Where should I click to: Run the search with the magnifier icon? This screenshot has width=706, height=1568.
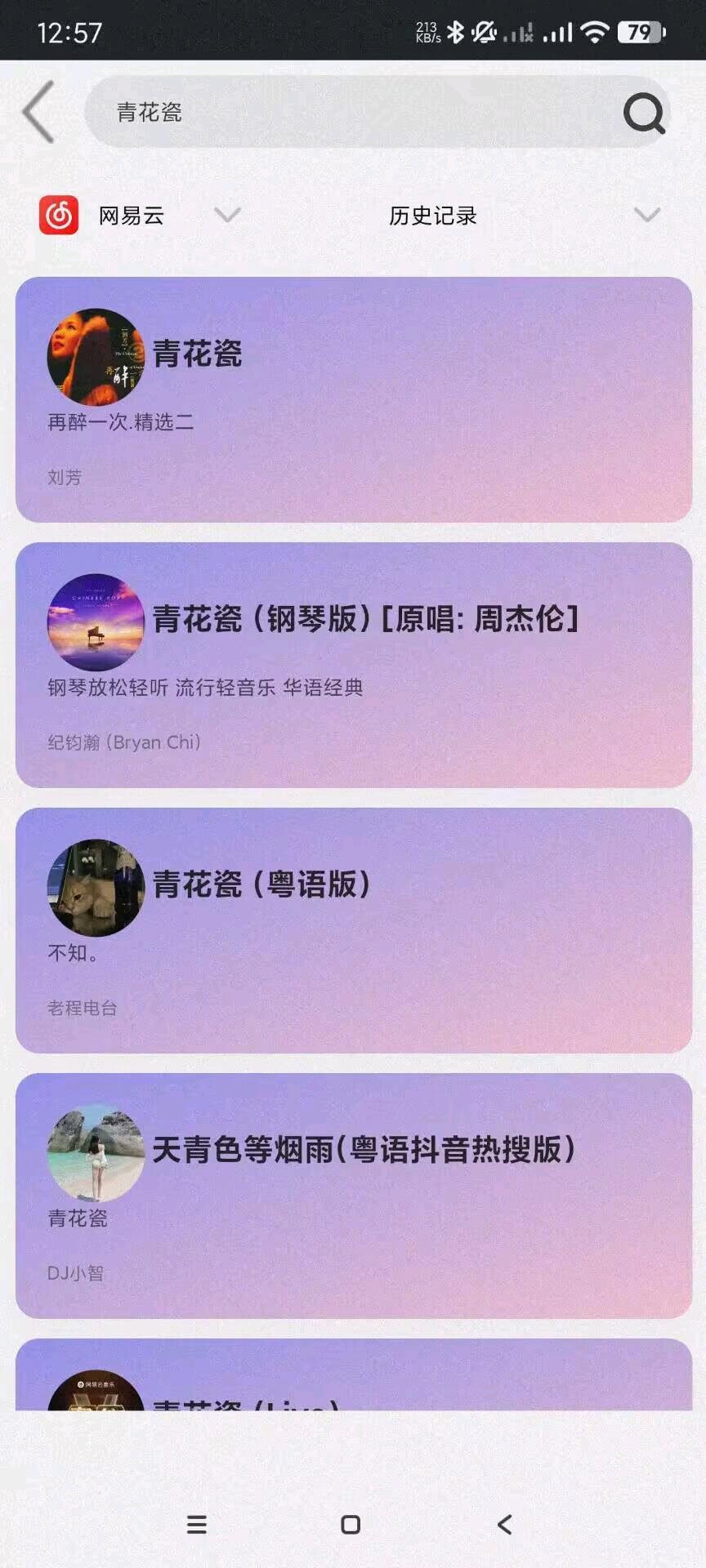pos(644,113)
